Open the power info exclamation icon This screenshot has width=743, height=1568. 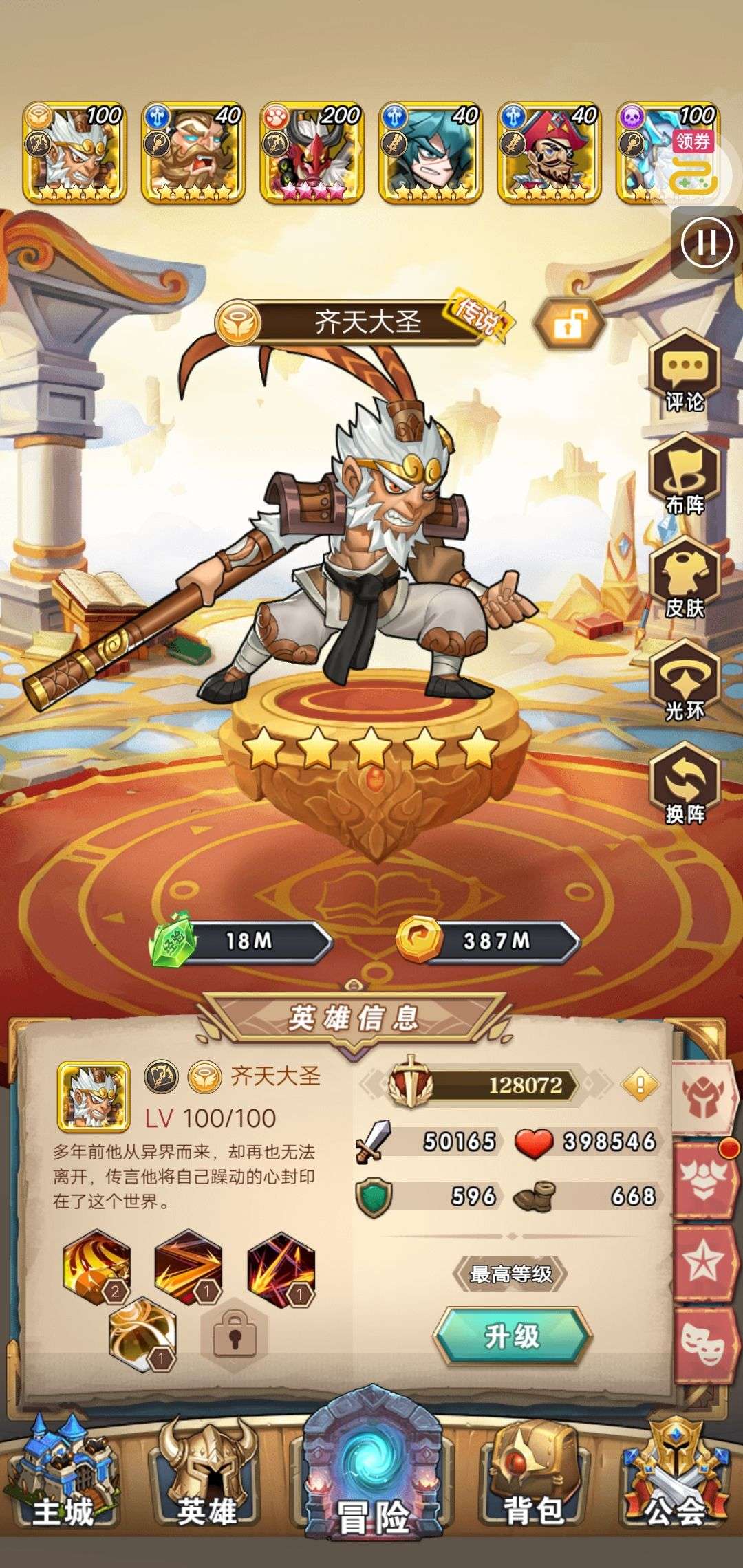point(640,1085)
